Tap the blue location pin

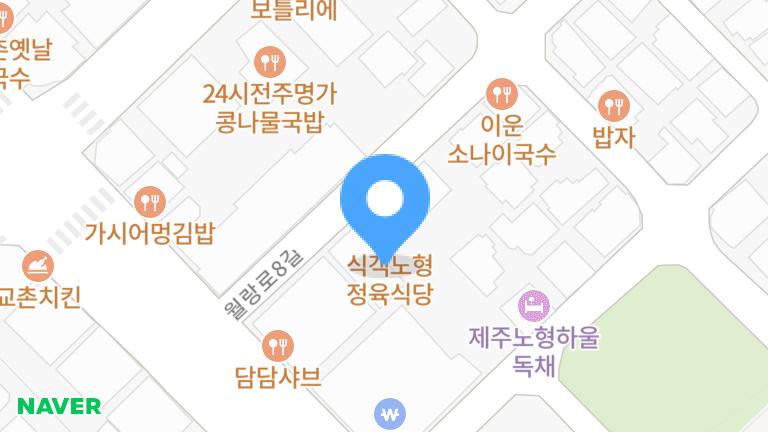385,201
